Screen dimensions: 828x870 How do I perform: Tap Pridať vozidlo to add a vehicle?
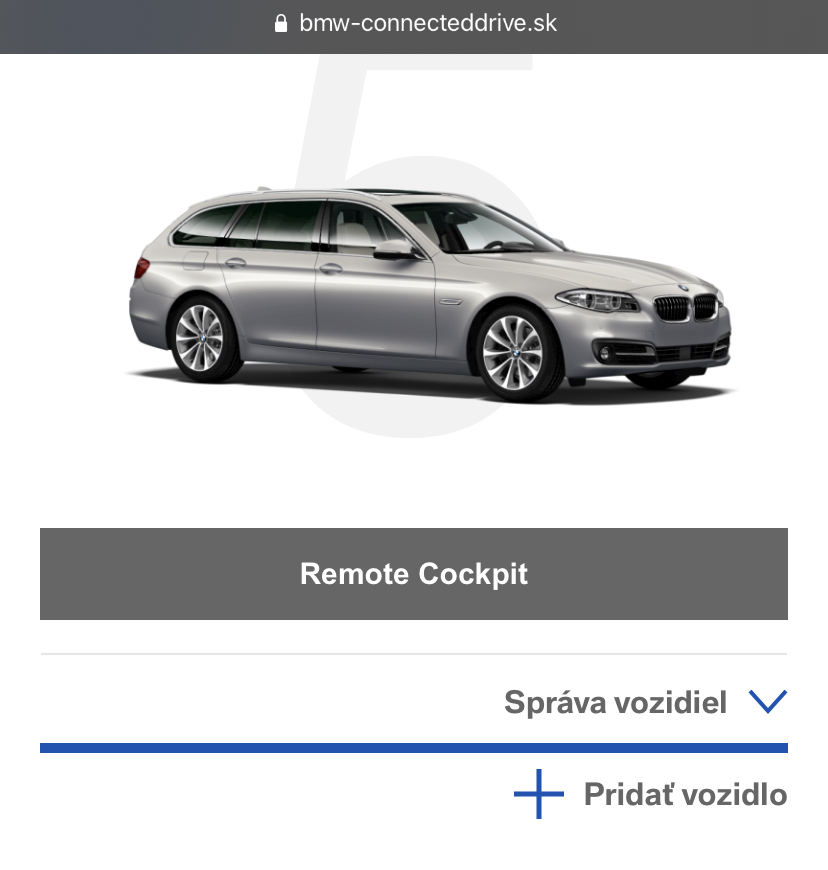click(651, 795)
